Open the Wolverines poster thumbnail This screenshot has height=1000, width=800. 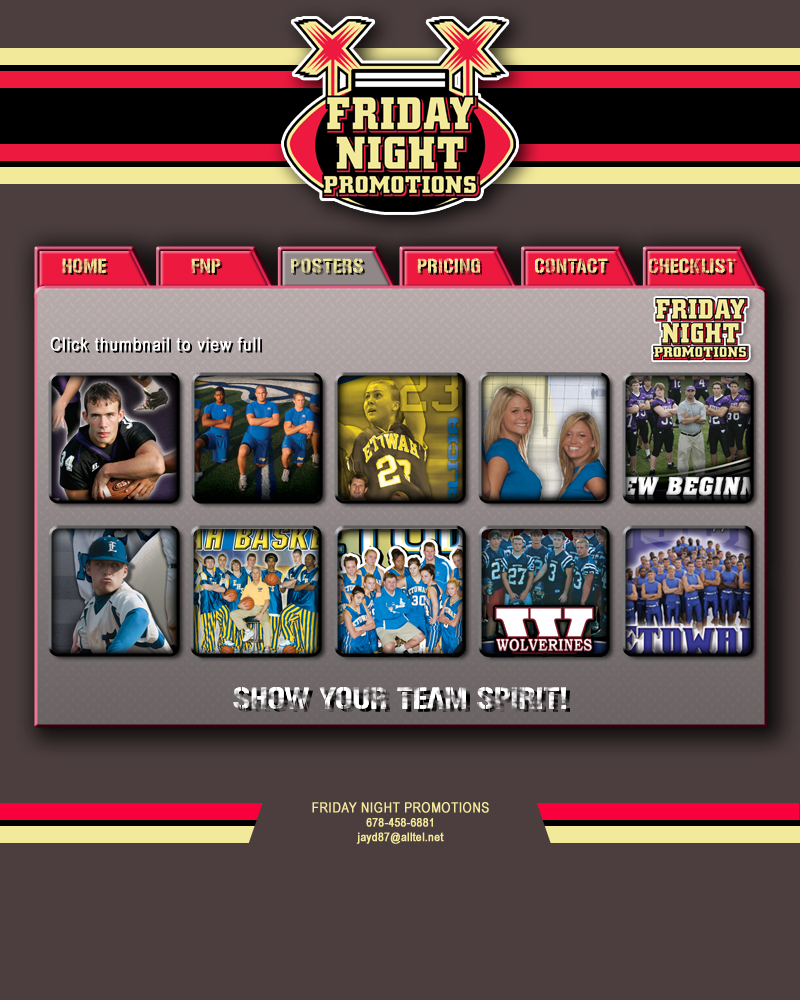point(545,591)
